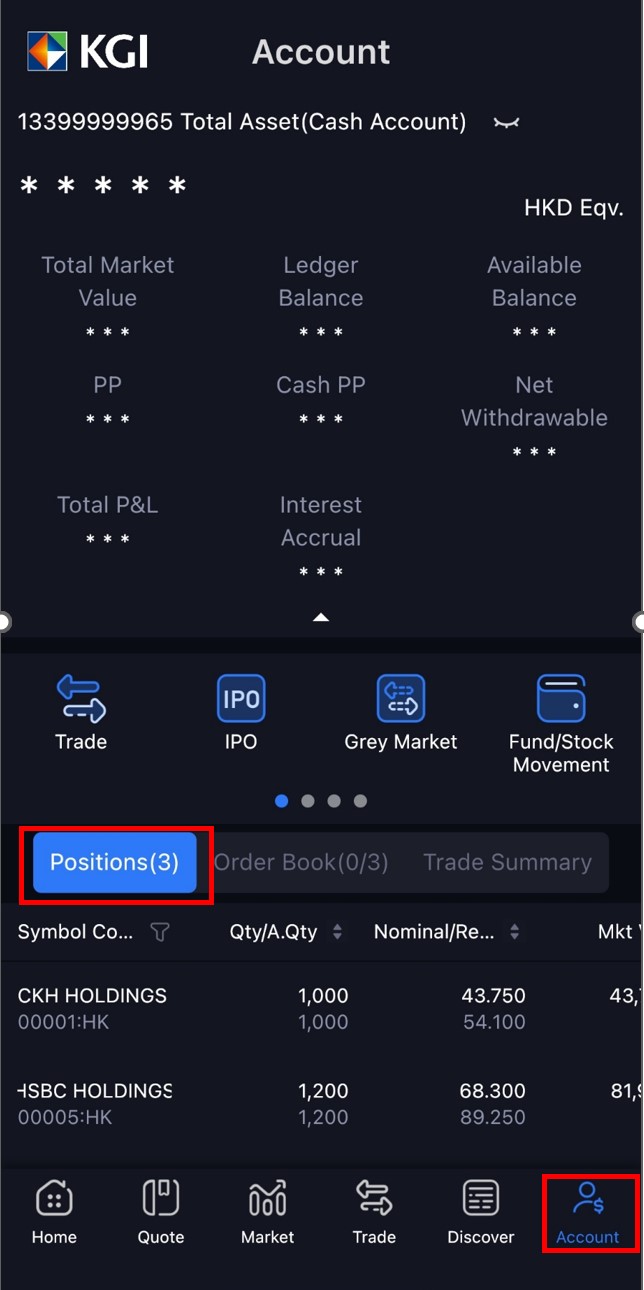644x1290 pixels.
Task: Select the Positions(3) tab
Action: [x=114, y=862]
